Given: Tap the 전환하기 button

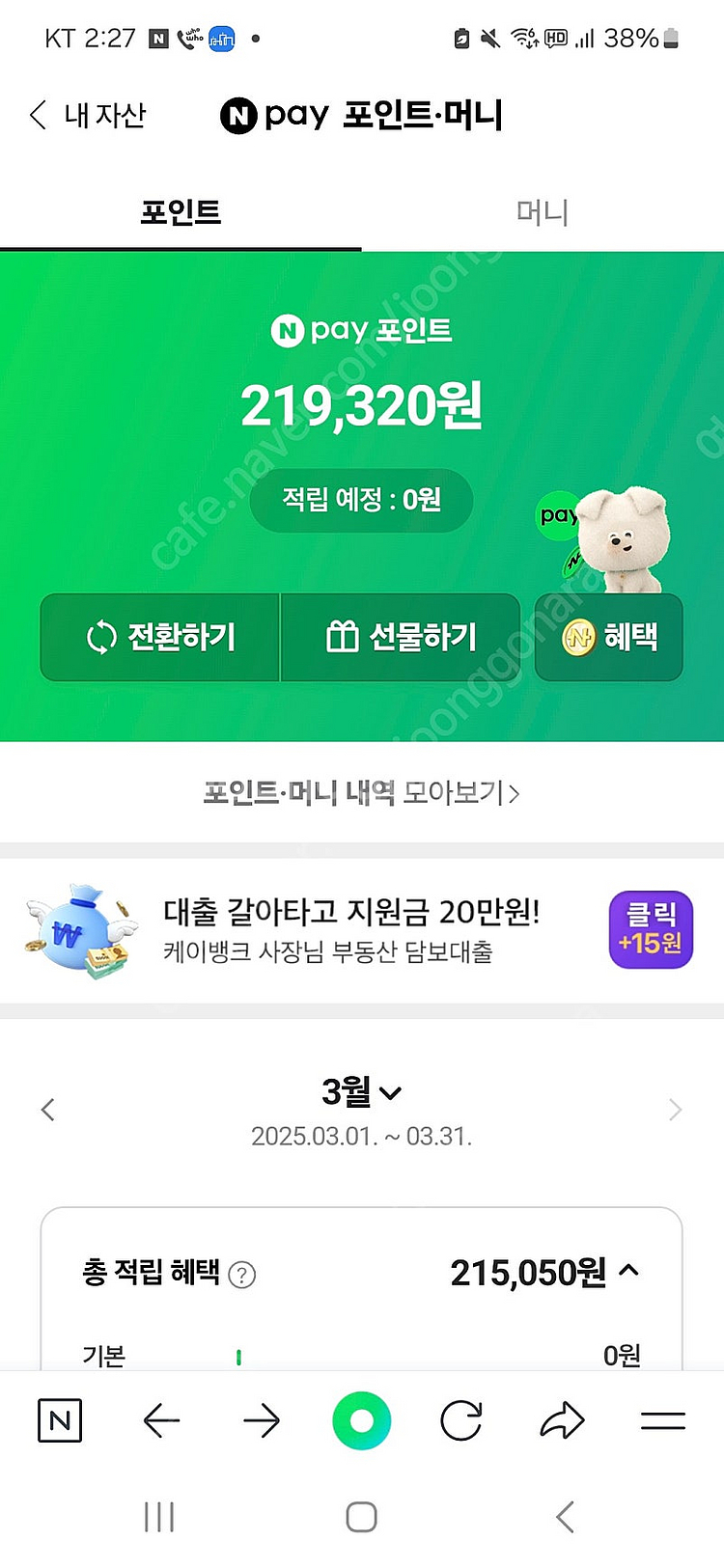Looking at the screenshot, I should (x=160, y=637).
